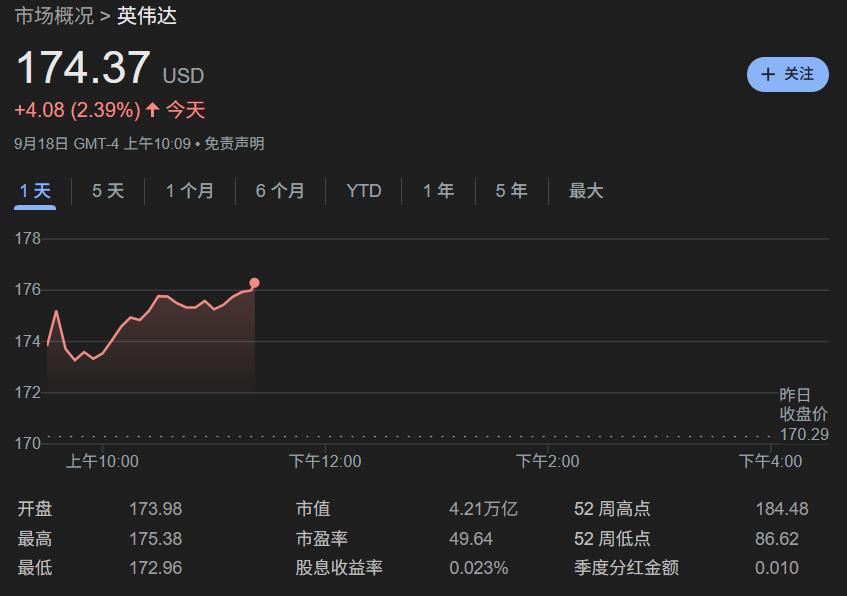The width and height of the screenshot is (847, 596).
Task: Switch to the 5 天 range
Action: 108,191
